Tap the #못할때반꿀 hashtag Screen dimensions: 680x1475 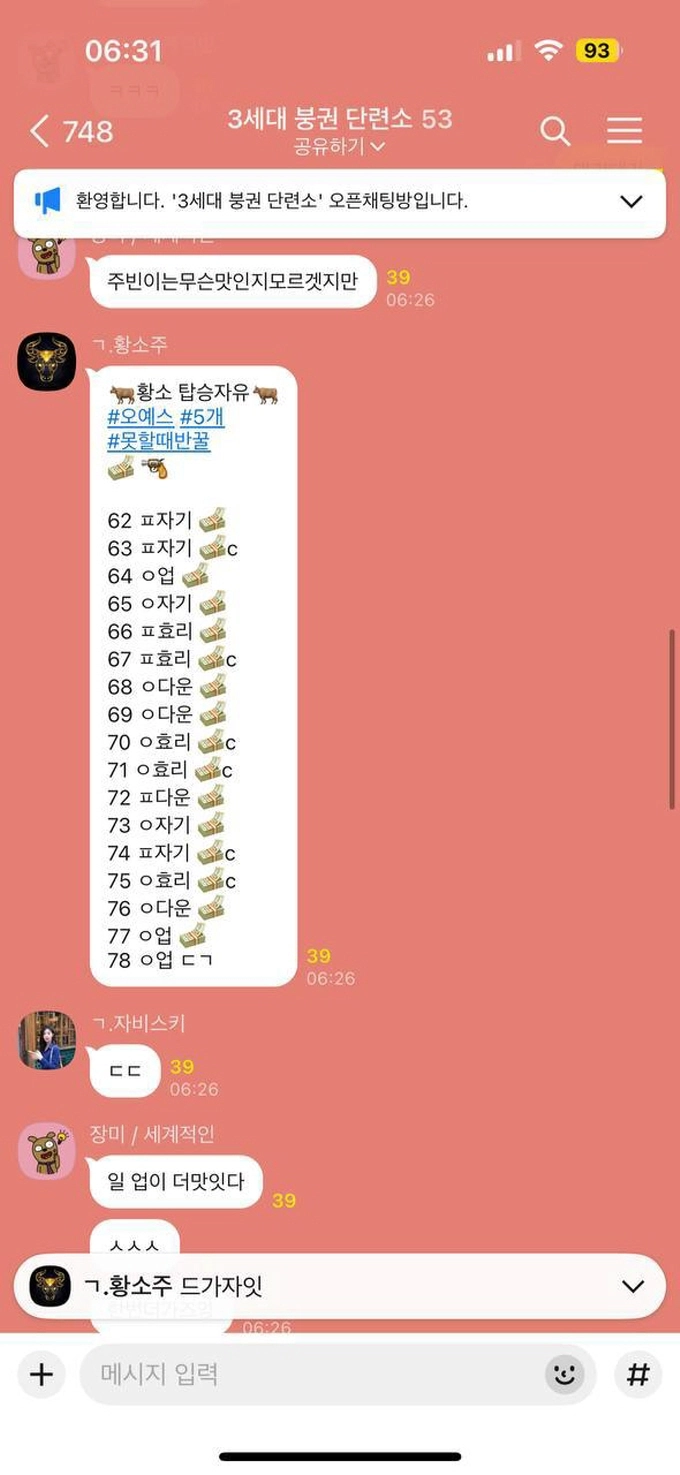click(159, 442)
